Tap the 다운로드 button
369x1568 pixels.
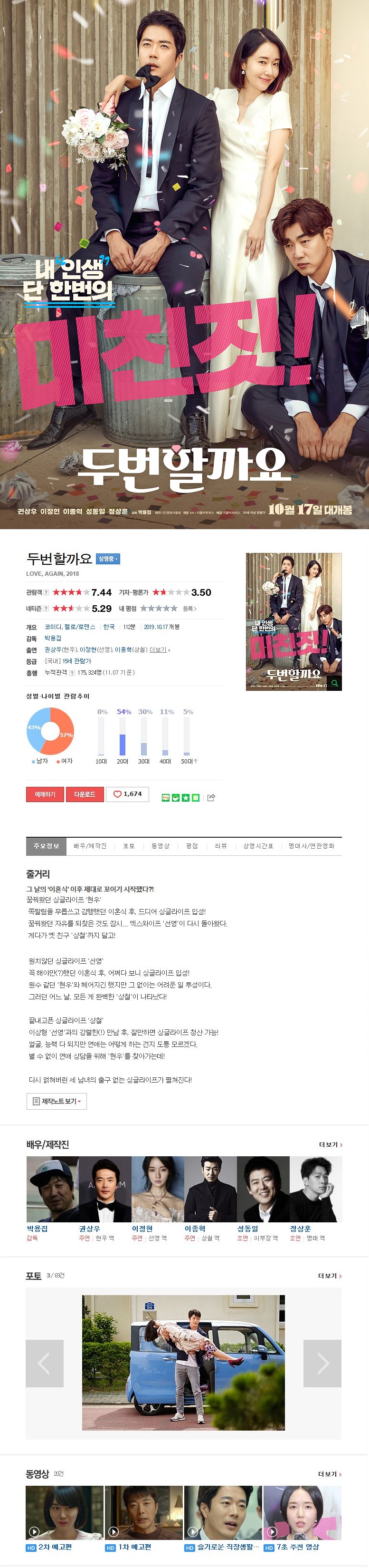(85, 794)
